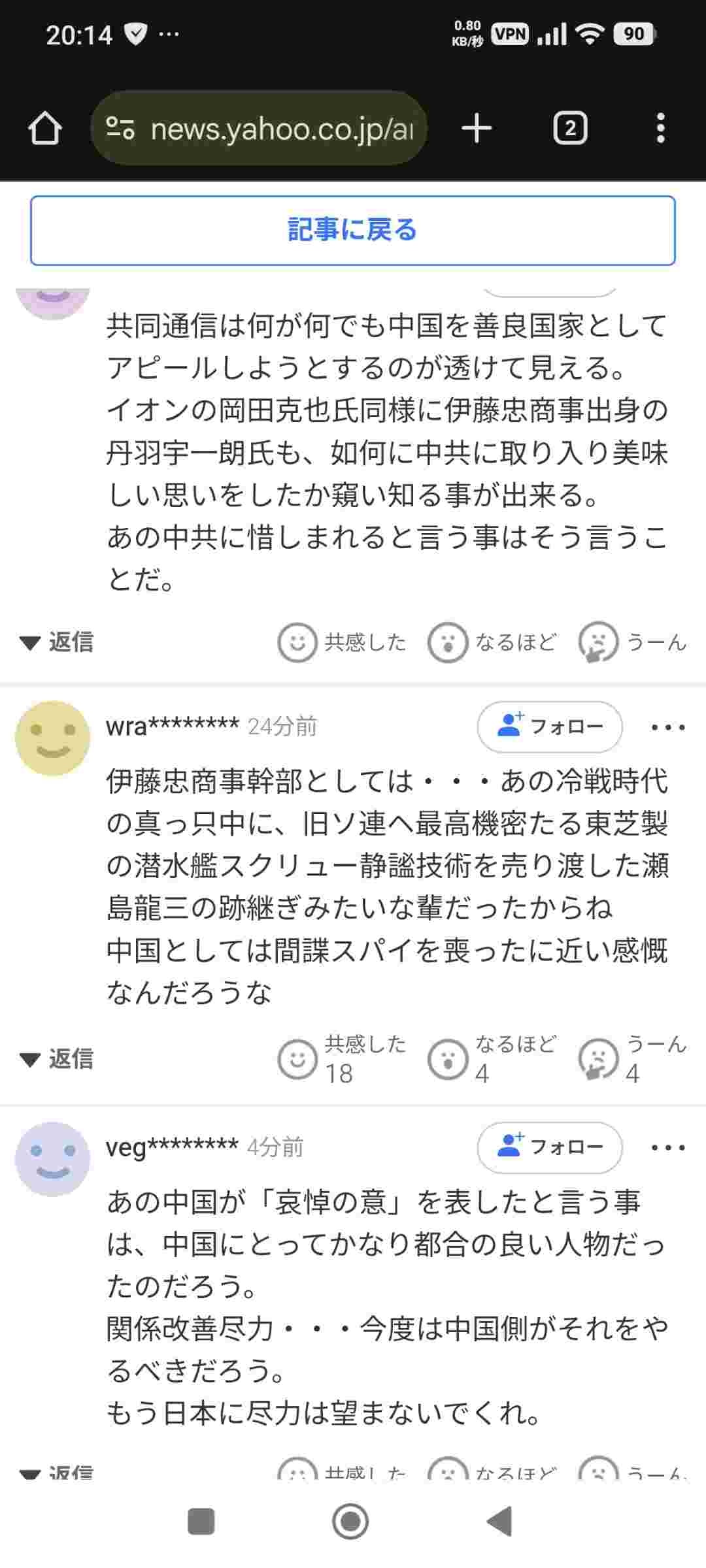This screenshot has height=1568, width=706.
Task: Follow user wra*********
Action: (549, 727)
